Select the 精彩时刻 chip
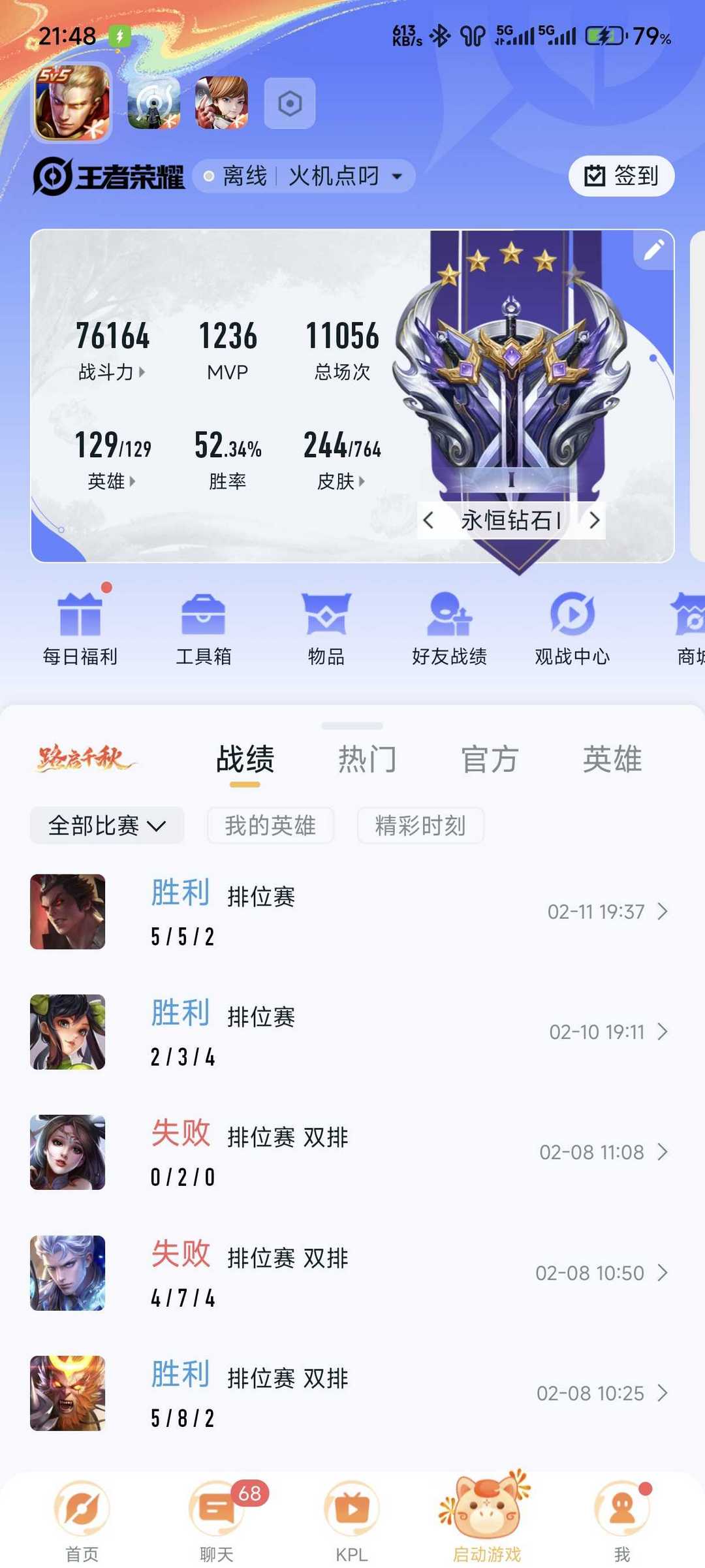The height and width of the screenshot is (1568, 705). 420,825
